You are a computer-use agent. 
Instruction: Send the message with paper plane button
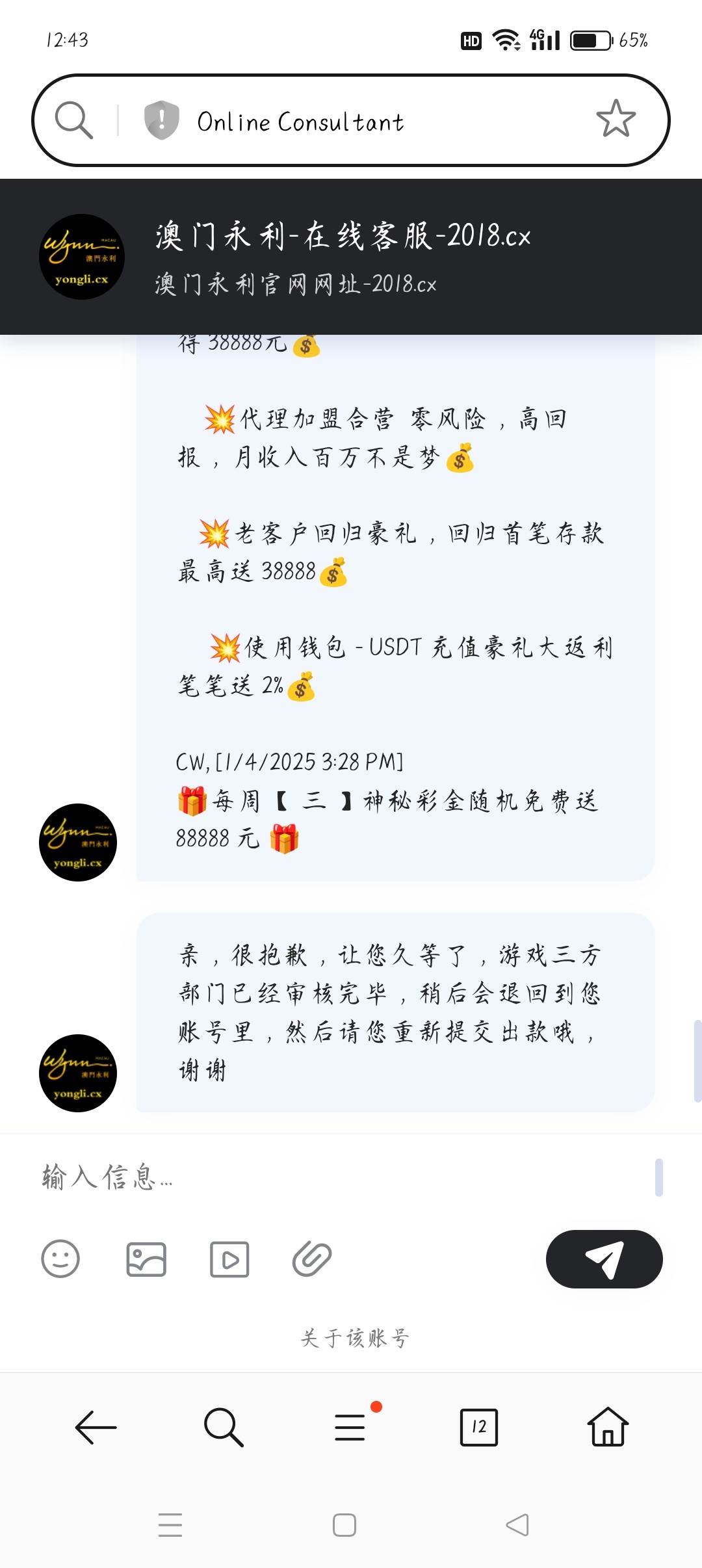[x=604, y=1259]
